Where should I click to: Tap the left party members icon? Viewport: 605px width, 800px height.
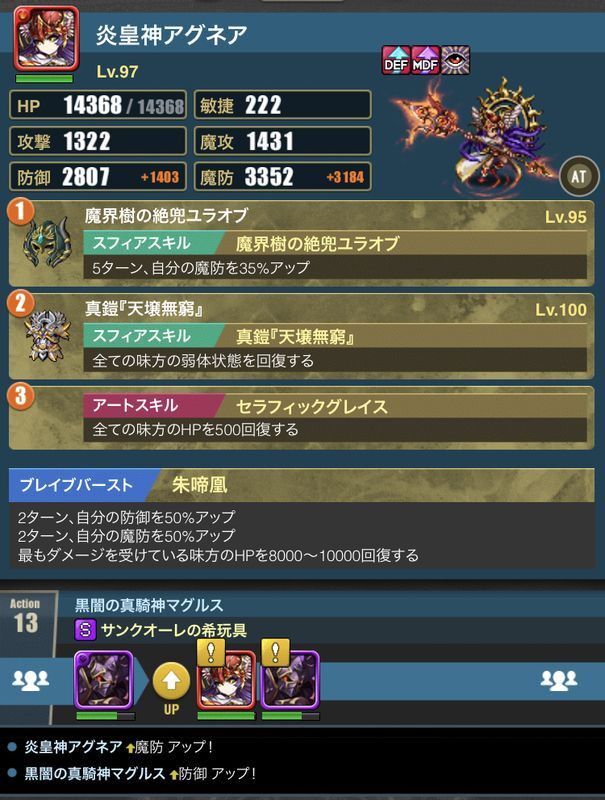tap(30, 680)
